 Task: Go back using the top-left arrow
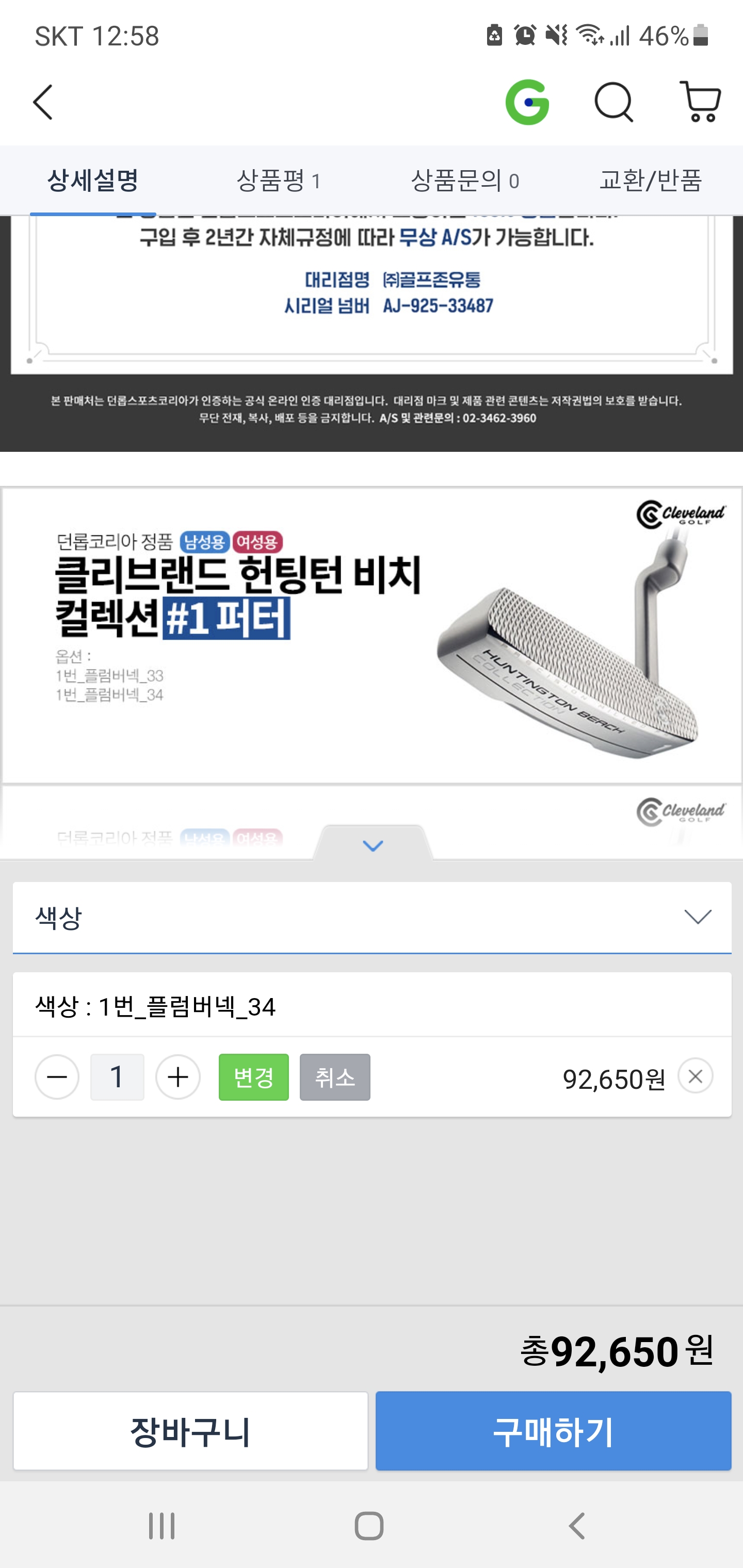coord(43,102)
